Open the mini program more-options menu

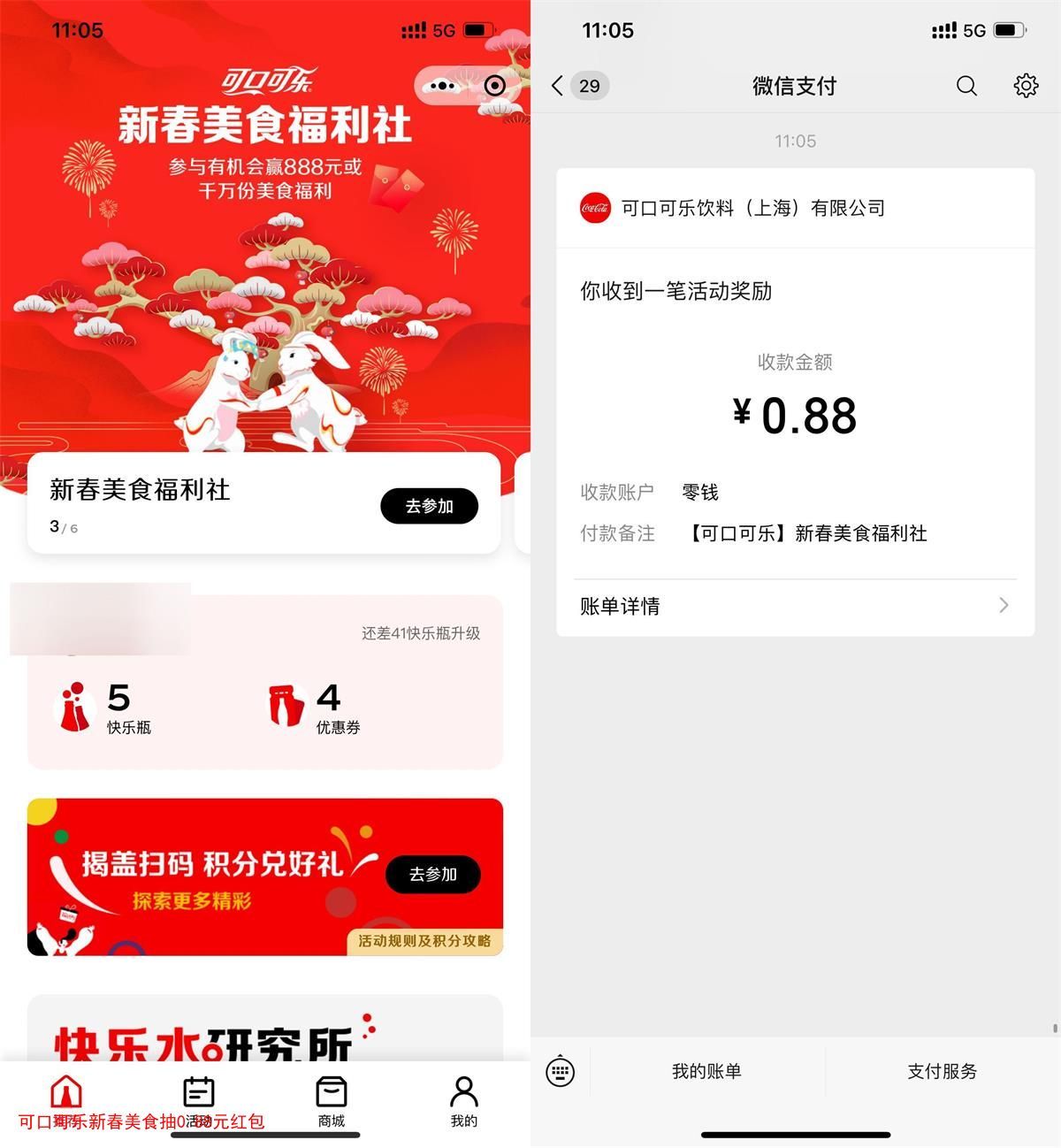tap(442, 86)
